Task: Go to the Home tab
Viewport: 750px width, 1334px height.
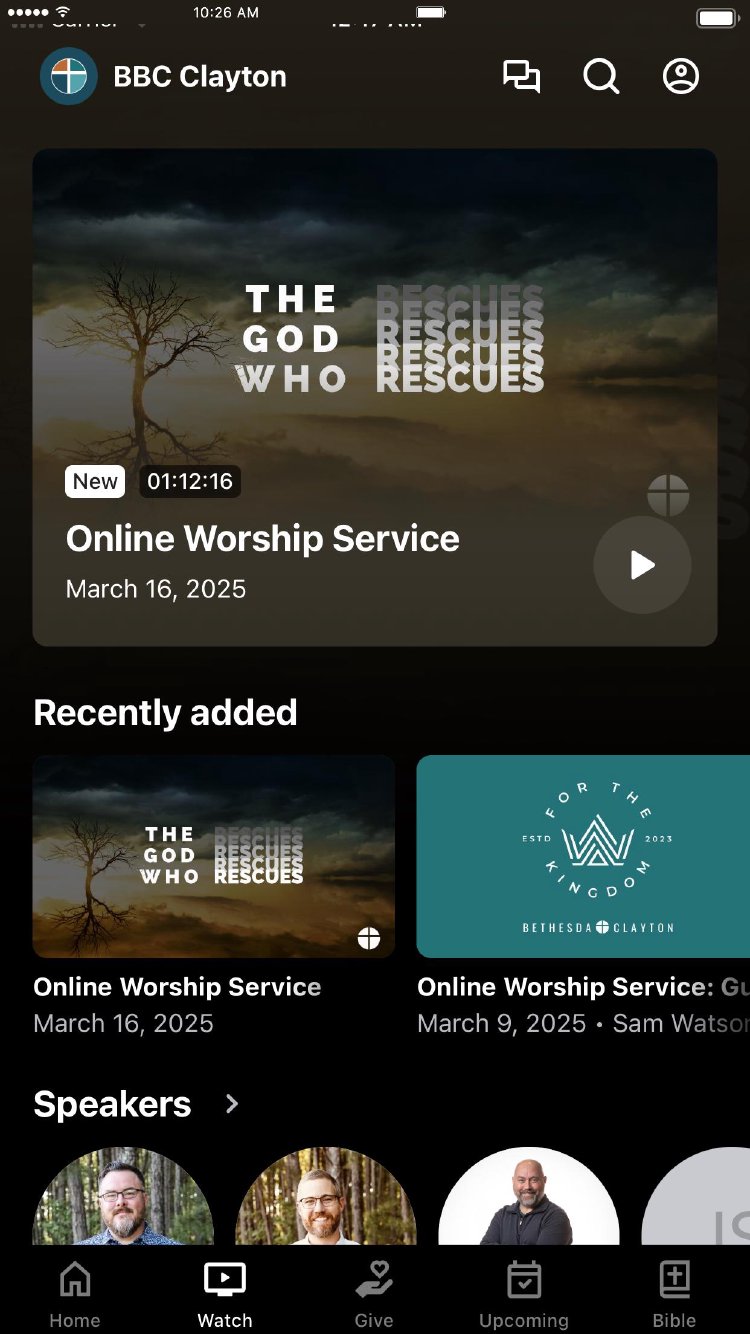Action: [75, 1295]
